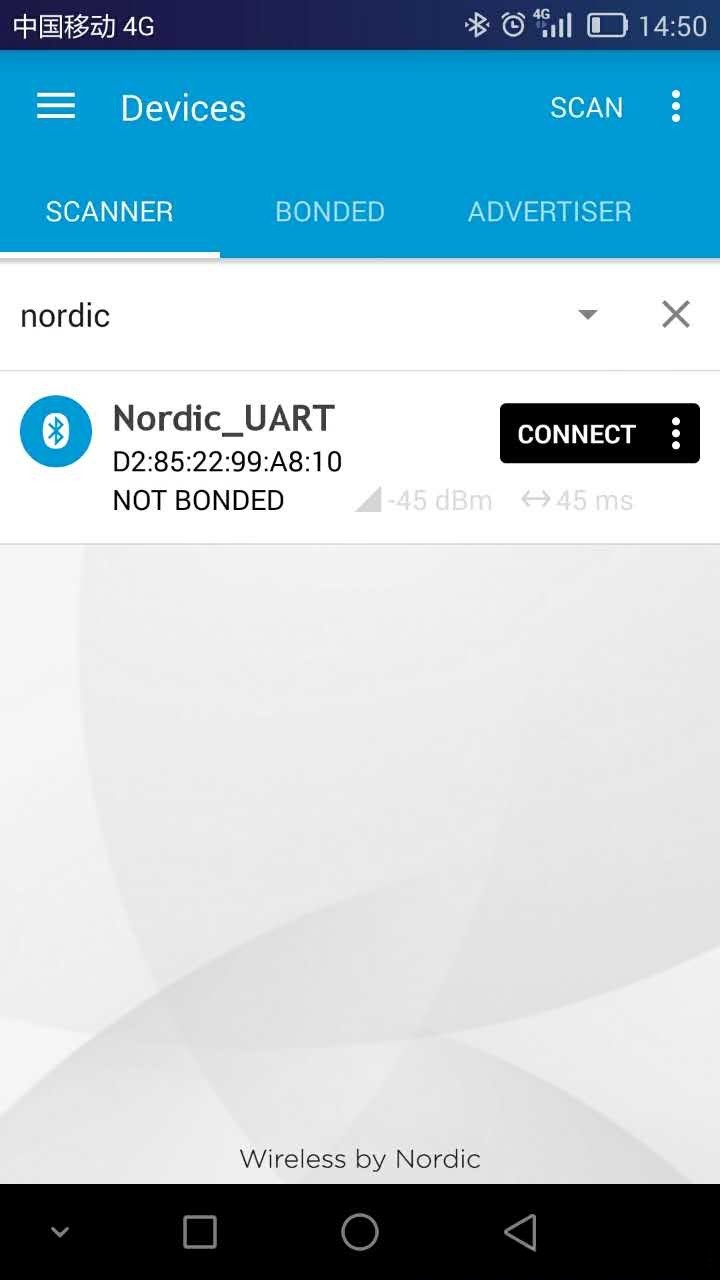
Task: Go back using system navigation
Action: click(520, 1232)
